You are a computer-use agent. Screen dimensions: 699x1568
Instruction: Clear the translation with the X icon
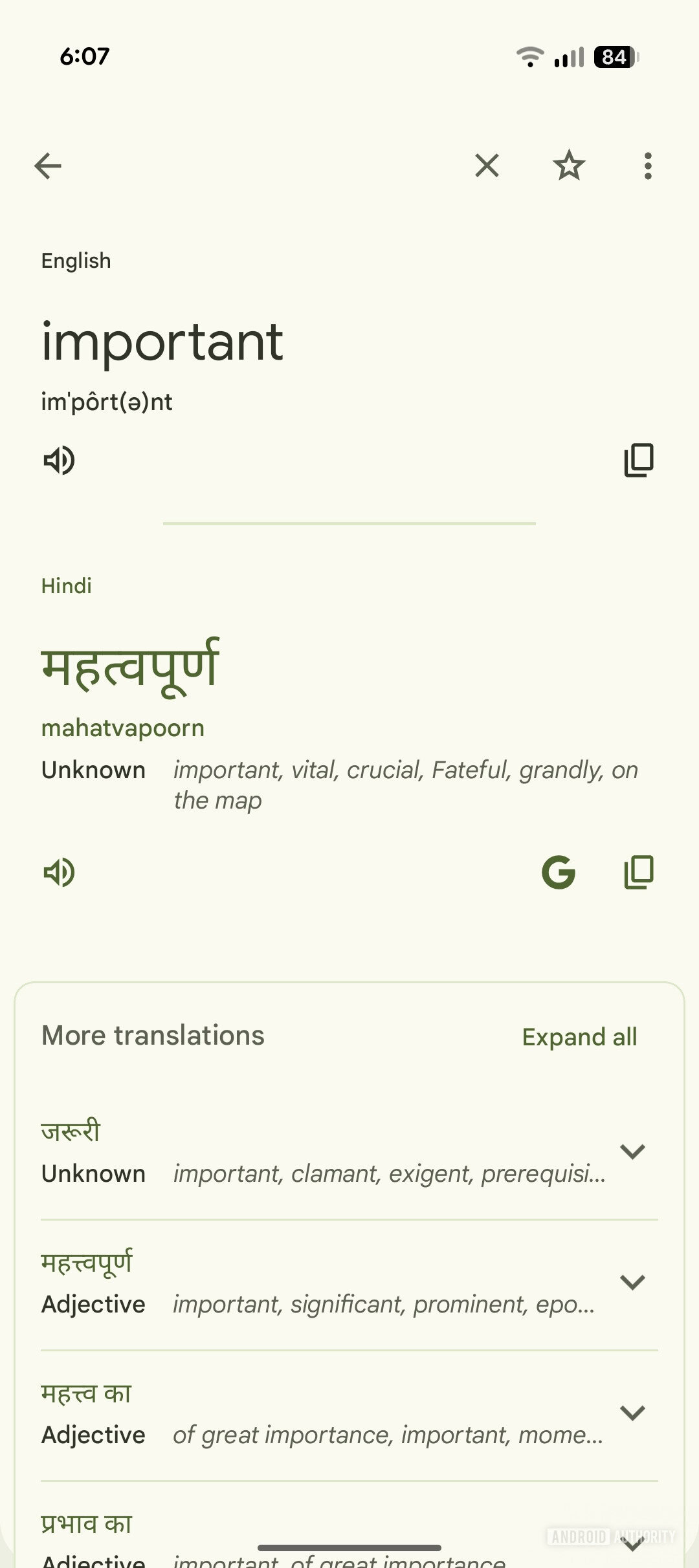pyautogui.click(x=487, y=166)
